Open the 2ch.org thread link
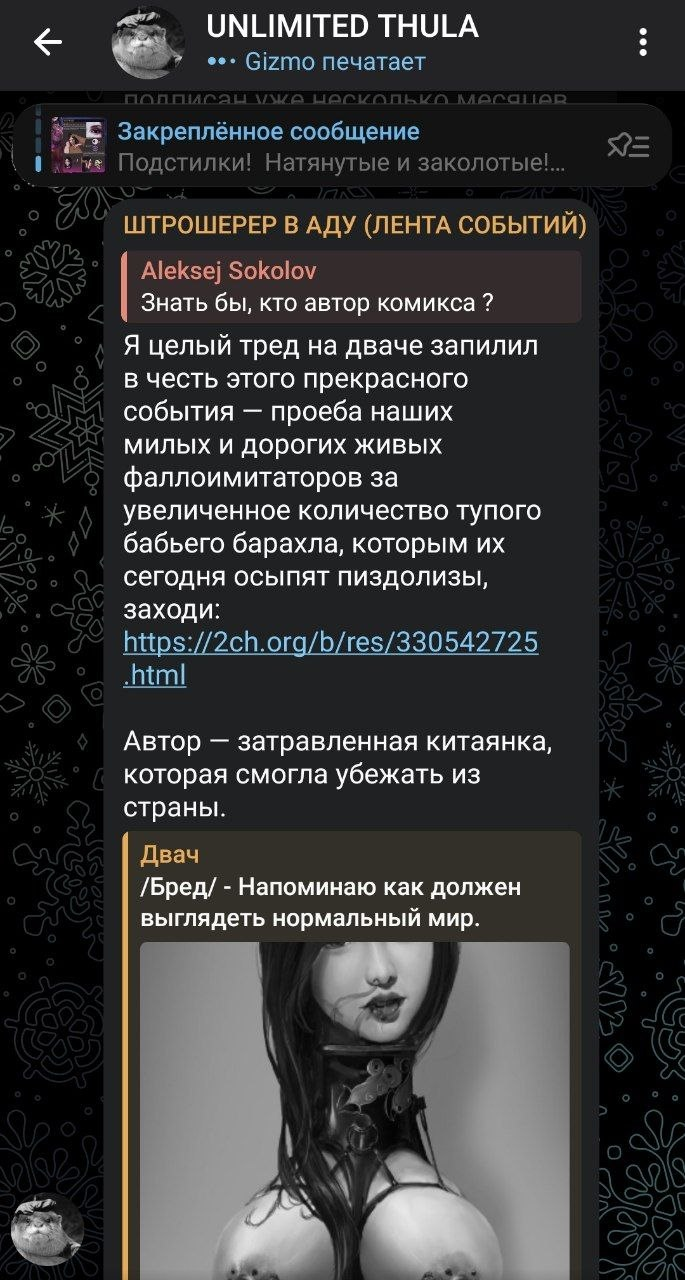This screenshot has height=1280, width=685. [x=330, y=642]
